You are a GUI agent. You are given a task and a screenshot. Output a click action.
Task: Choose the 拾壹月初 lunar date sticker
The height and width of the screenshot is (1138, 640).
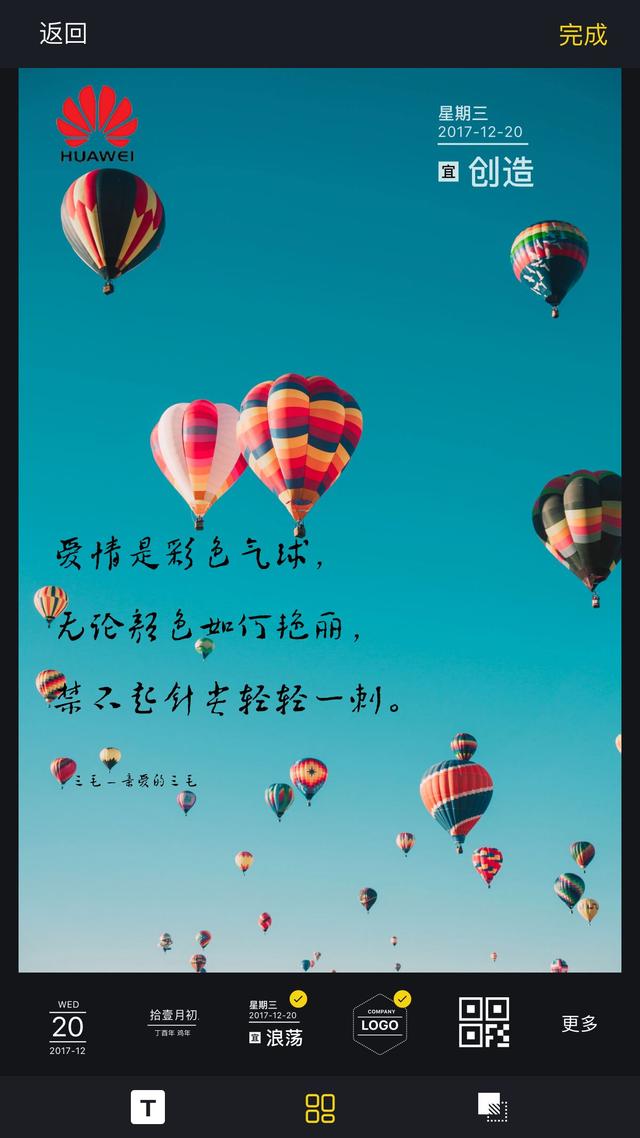coord(173,1021)
